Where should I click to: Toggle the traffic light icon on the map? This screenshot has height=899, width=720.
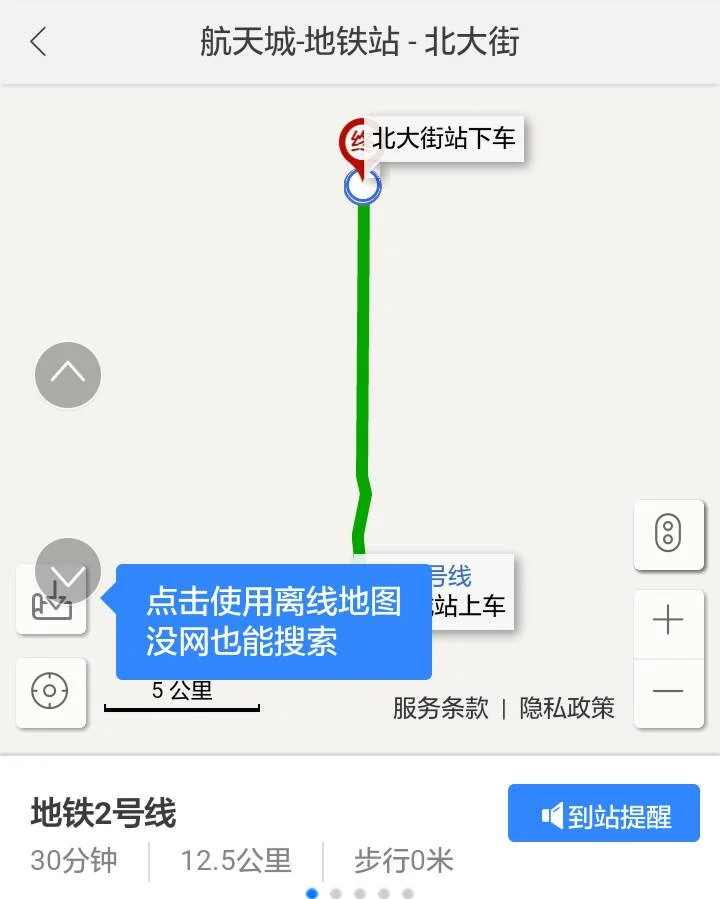point(668,534)
